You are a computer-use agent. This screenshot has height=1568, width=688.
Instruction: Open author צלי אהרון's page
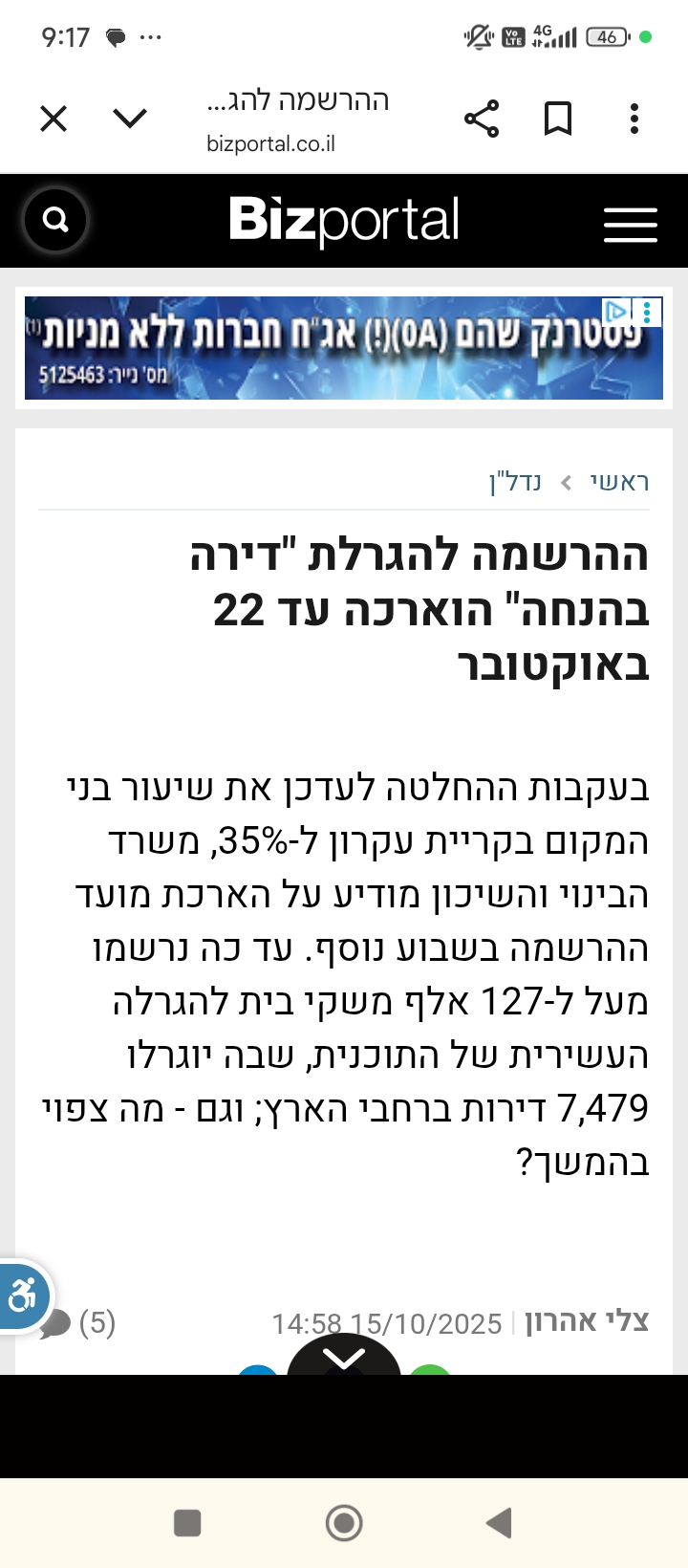(587, 1321)
